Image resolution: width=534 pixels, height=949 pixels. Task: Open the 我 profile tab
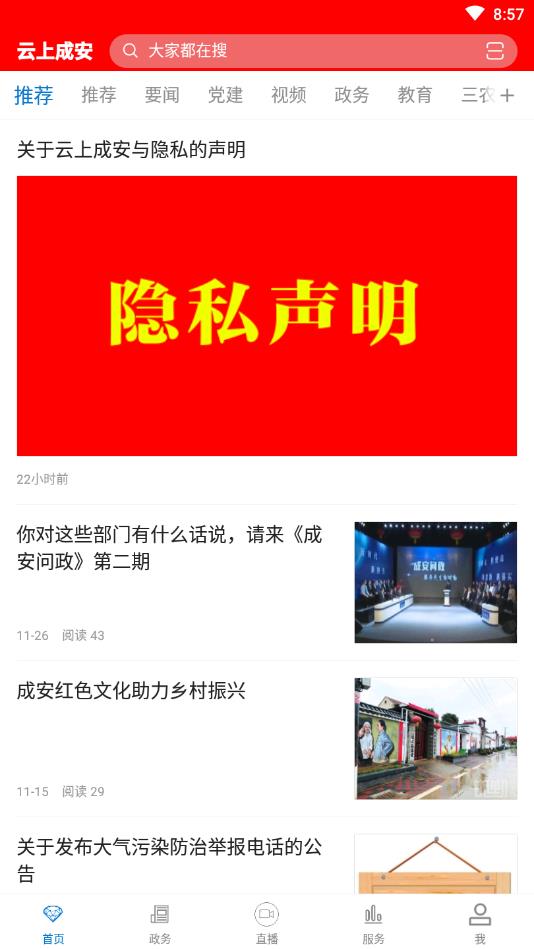click(x=480, y=924)
